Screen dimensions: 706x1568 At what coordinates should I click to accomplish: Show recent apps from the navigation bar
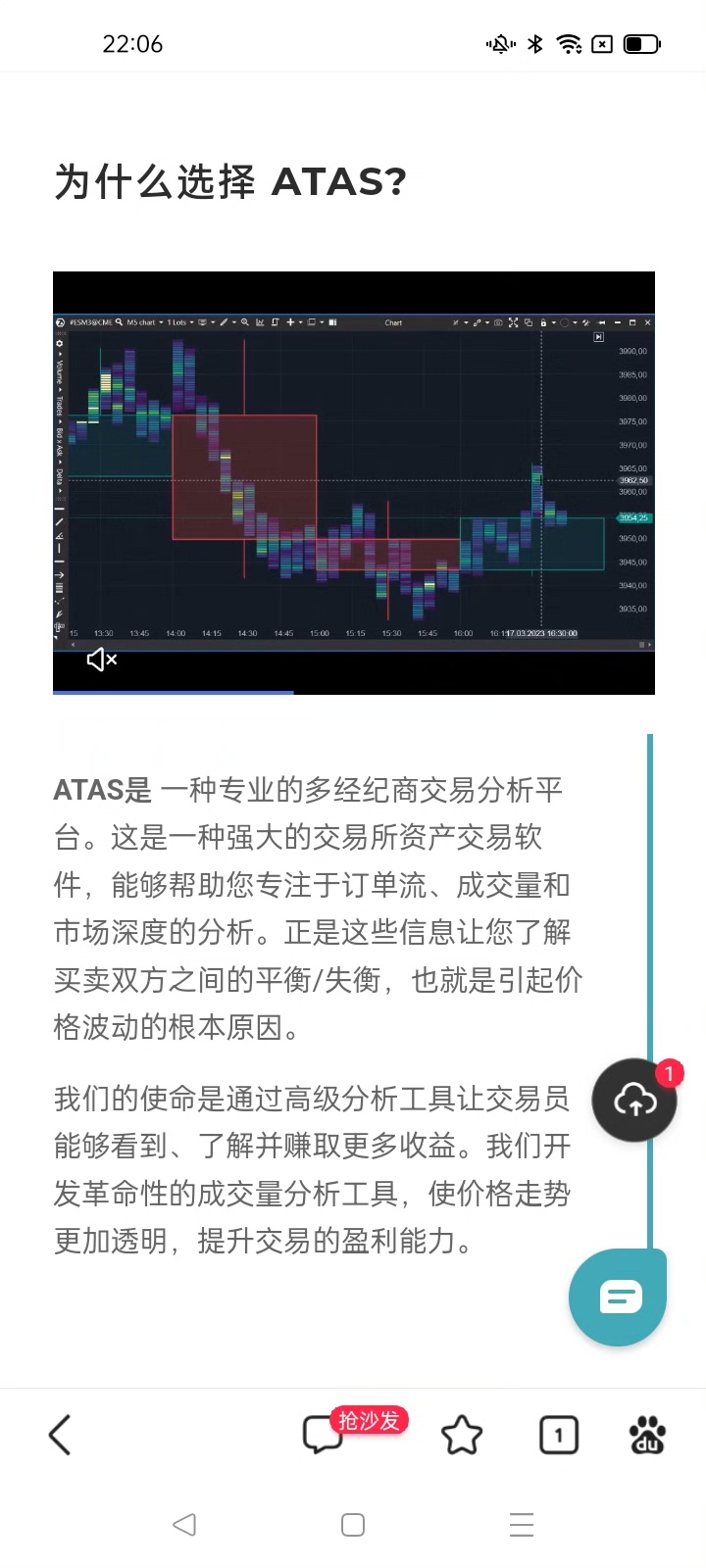tap(522, 1525)
